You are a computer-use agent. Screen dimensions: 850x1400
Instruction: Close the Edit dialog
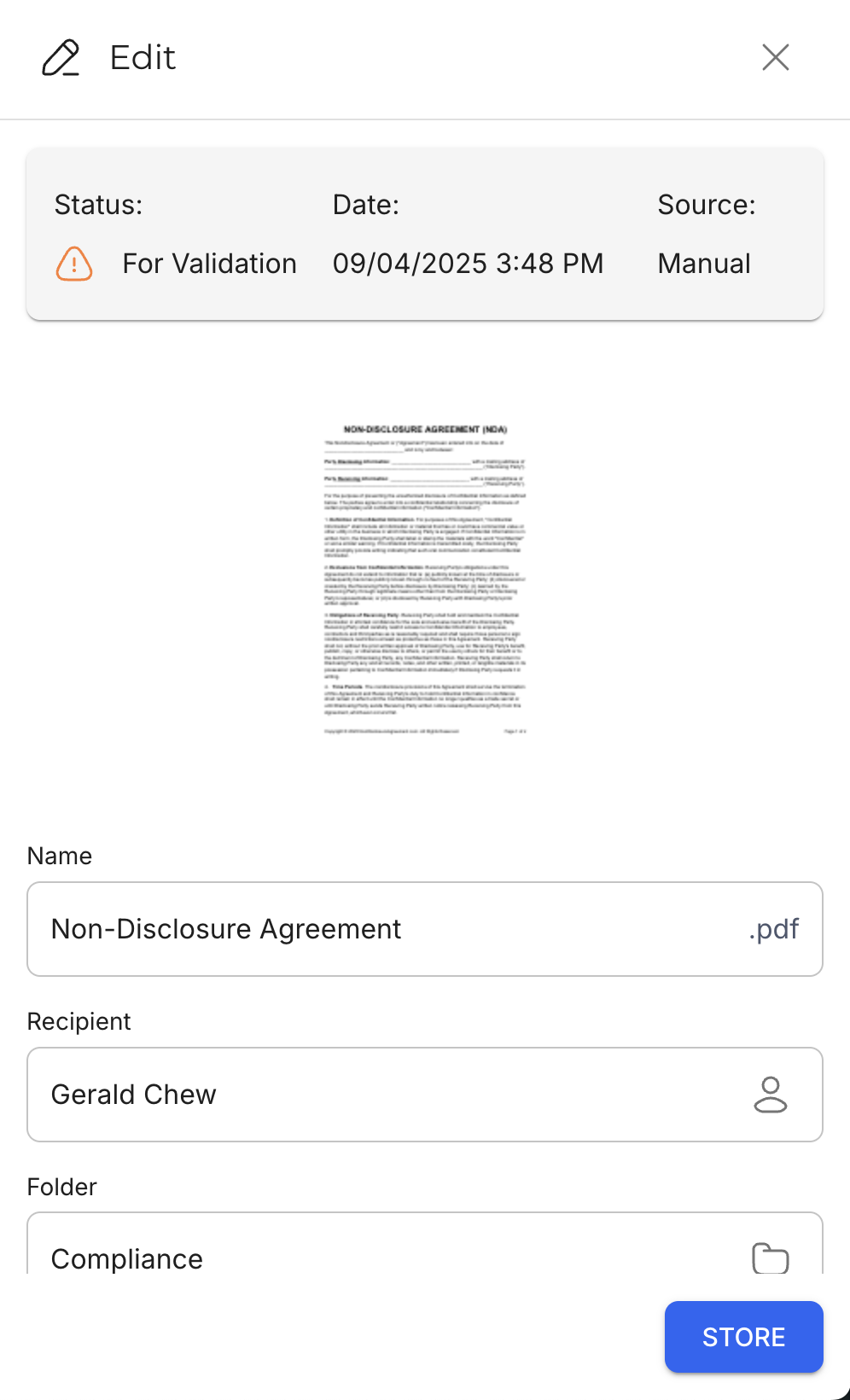(x=775, y=58)
